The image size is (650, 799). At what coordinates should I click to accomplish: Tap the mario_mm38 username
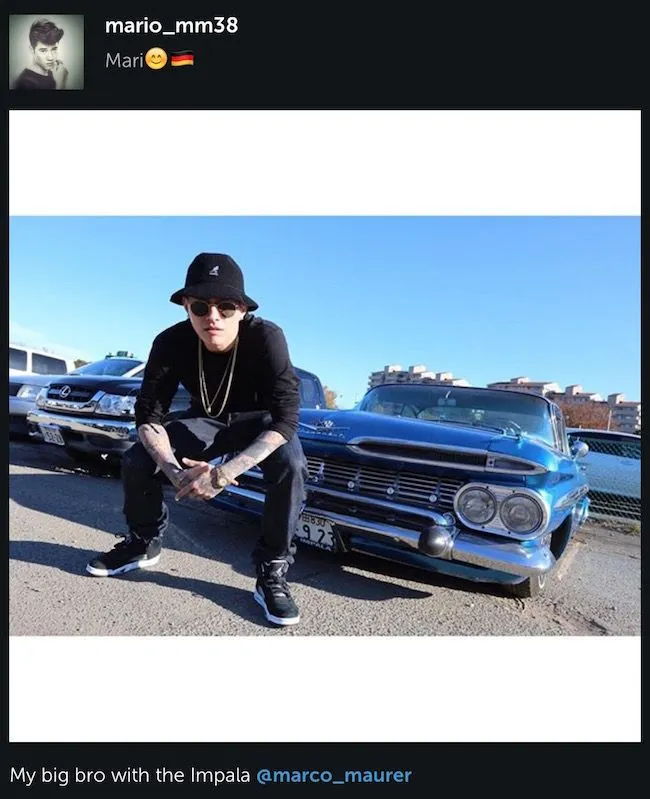(171, 26)
